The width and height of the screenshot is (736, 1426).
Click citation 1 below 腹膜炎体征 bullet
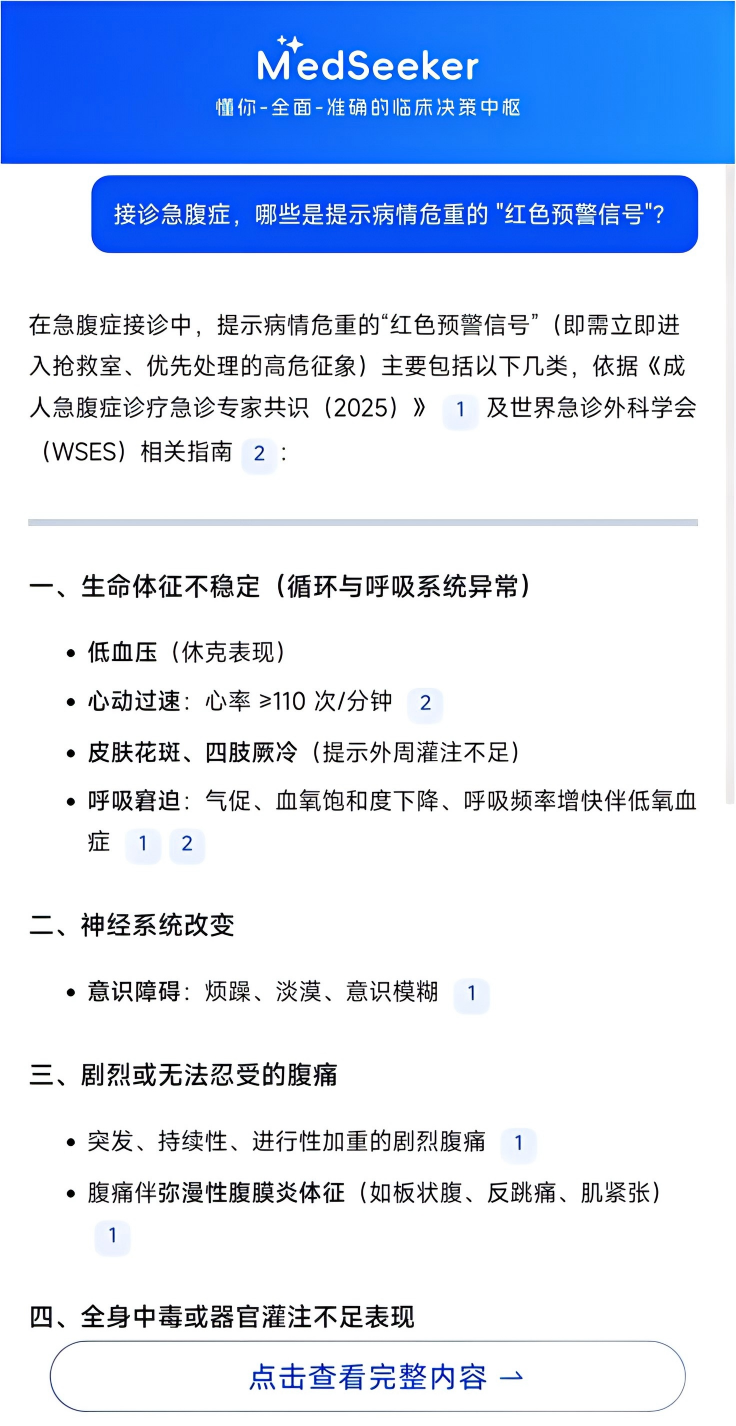112,1236
